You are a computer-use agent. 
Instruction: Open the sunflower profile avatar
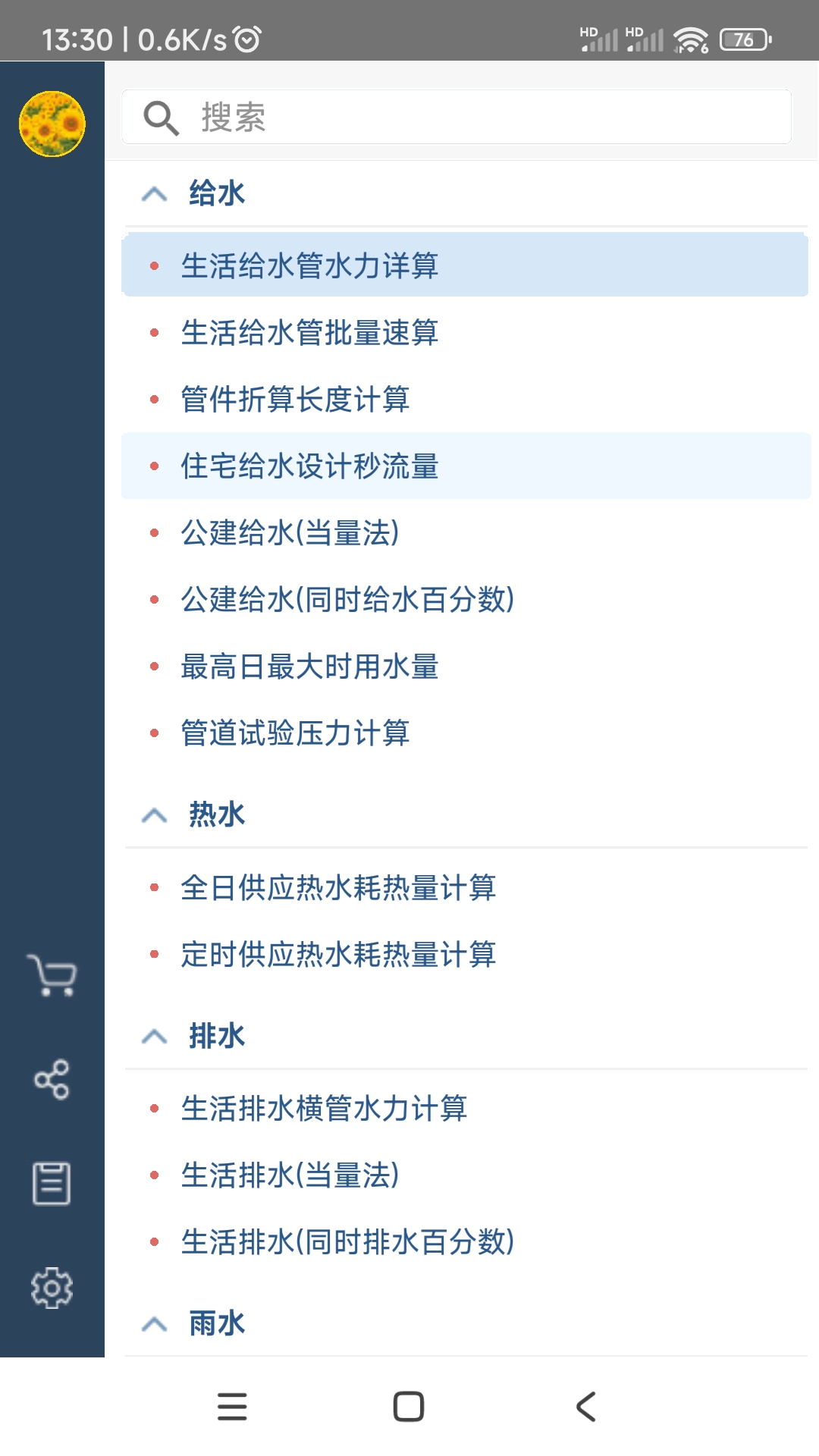coord(52,124)
